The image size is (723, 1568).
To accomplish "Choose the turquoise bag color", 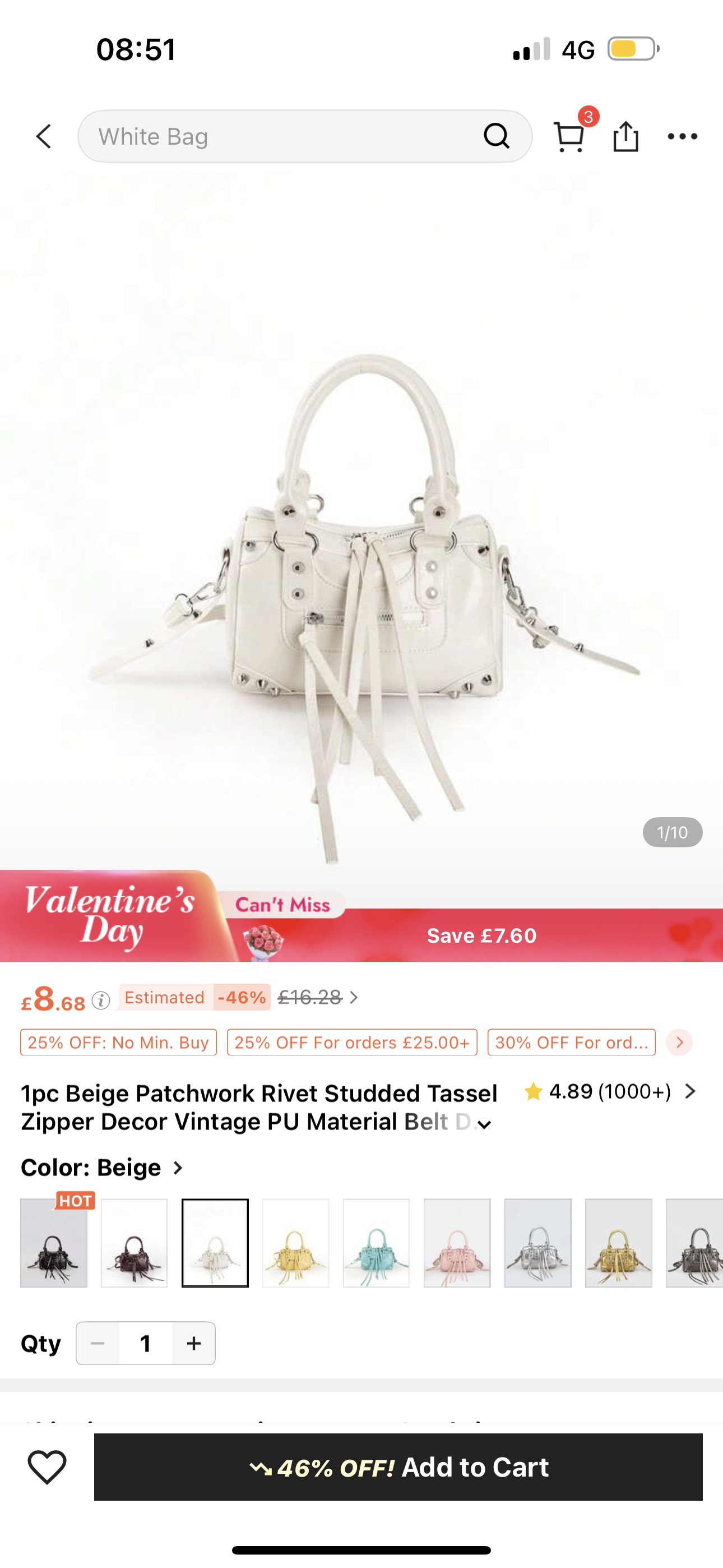I will coord(376,1243).
